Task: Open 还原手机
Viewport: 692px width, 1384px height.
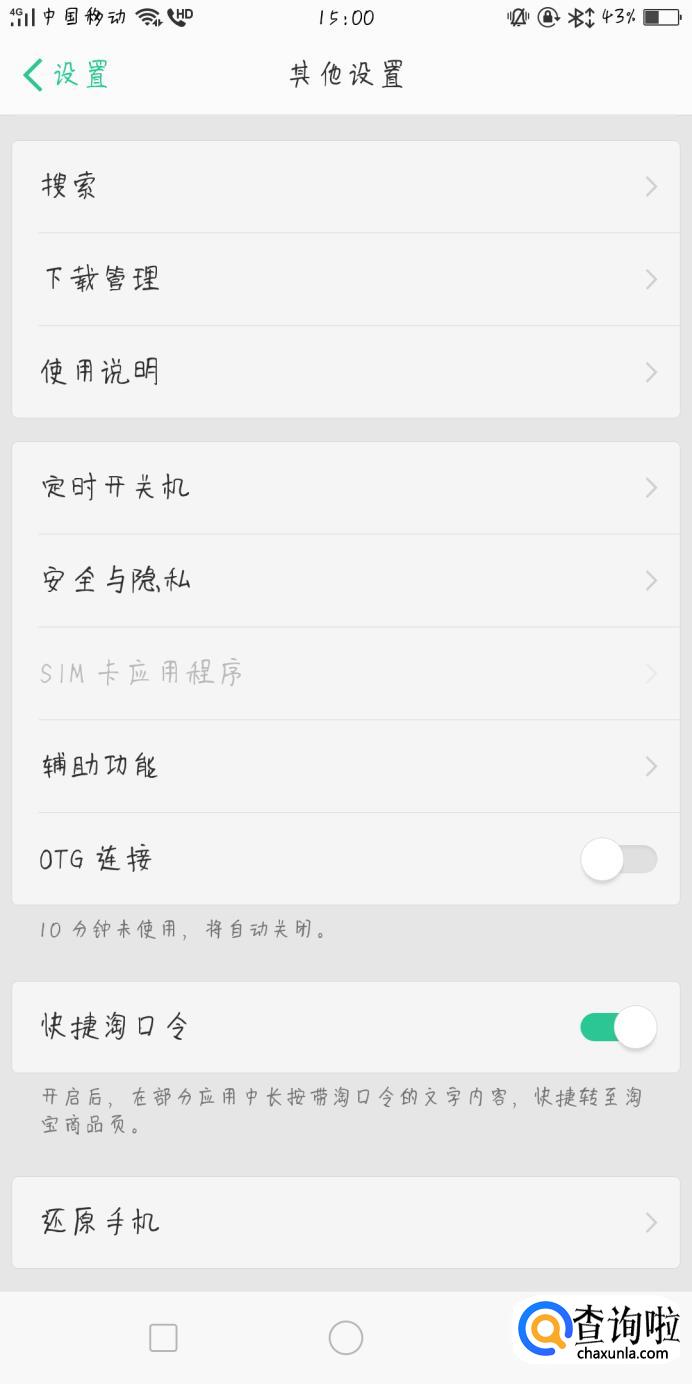Action: [346, 1222]
